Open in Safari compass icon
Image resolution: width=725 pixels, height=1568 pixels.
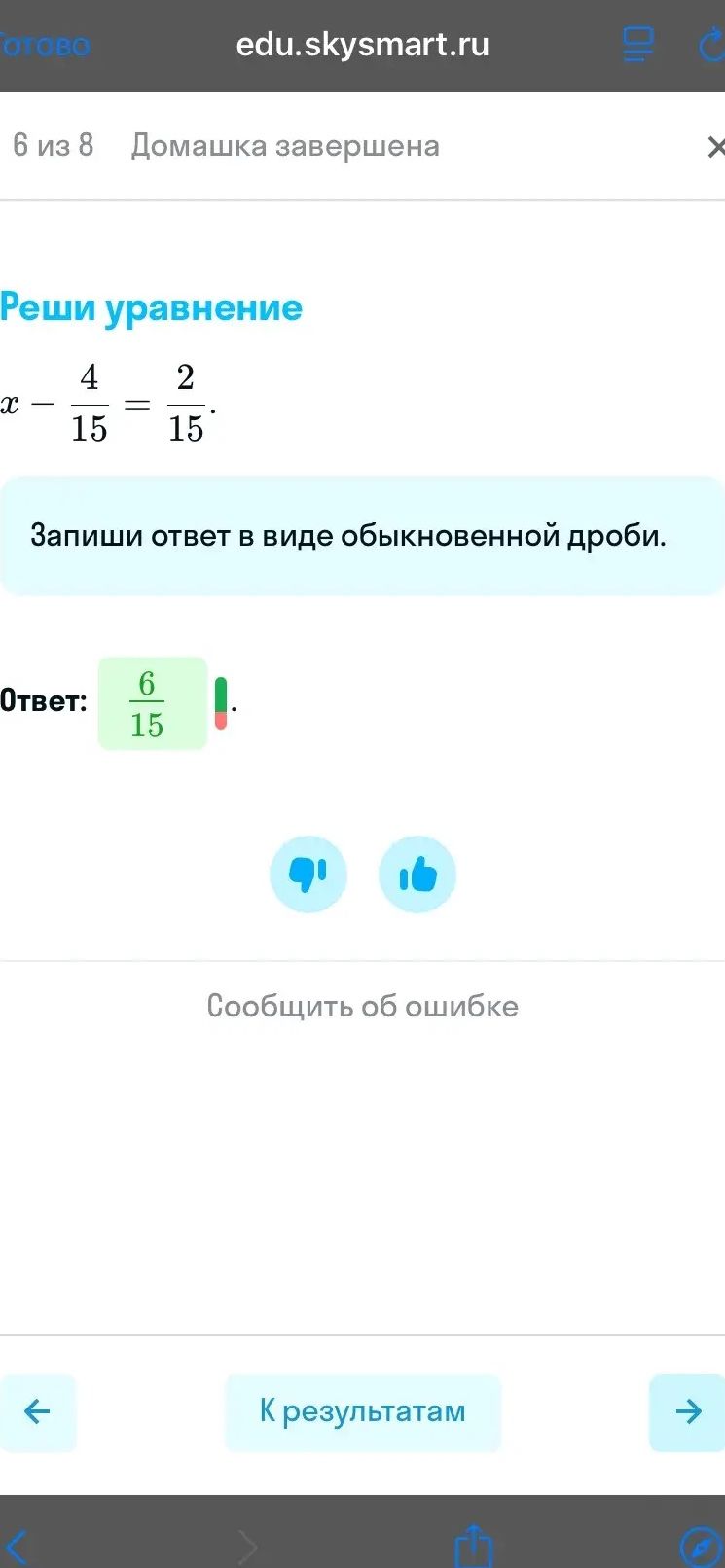tap(701, 1547)
